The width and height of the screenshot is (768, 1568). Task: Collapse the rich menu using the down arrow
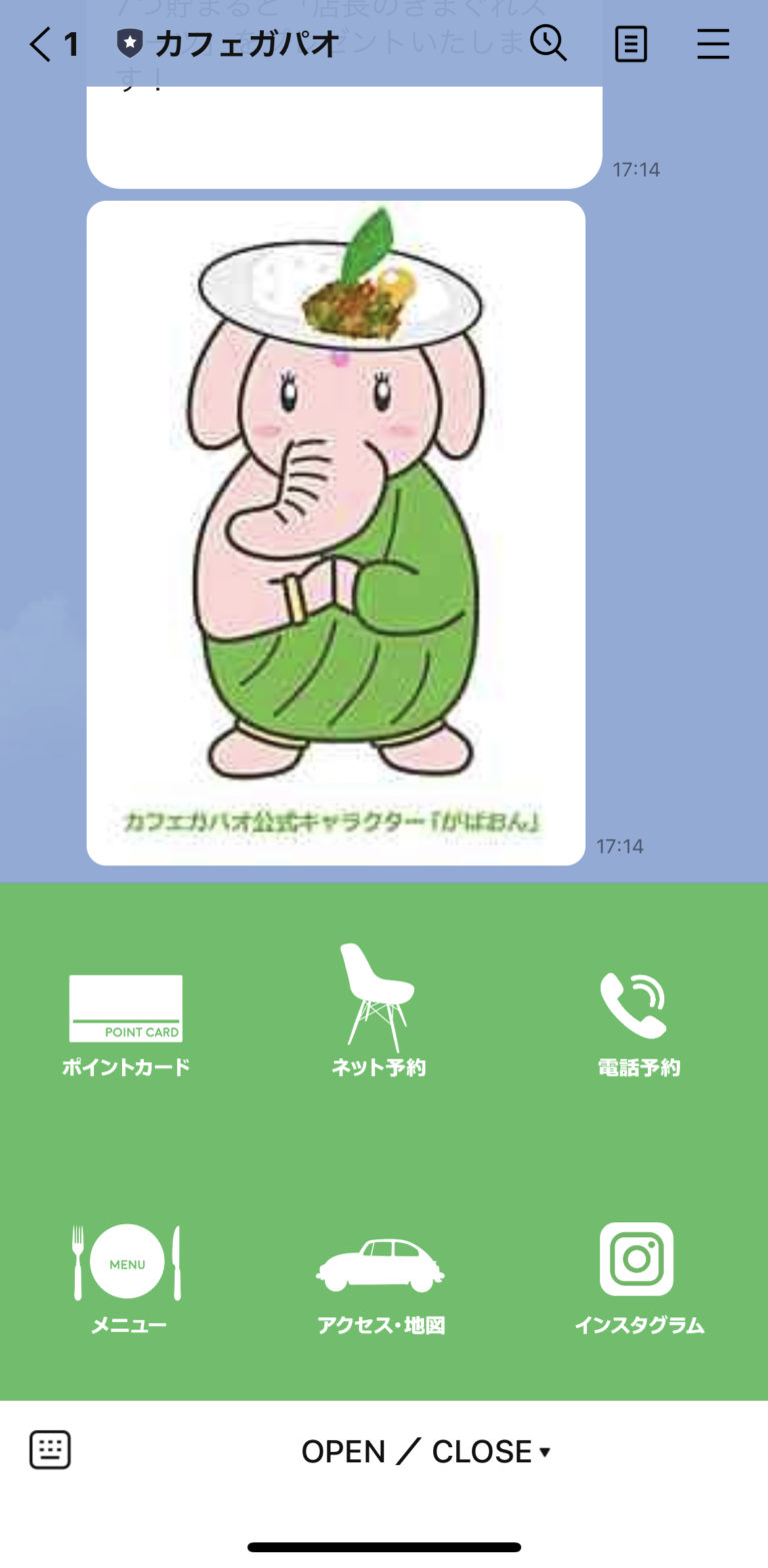pos(545,1455)
